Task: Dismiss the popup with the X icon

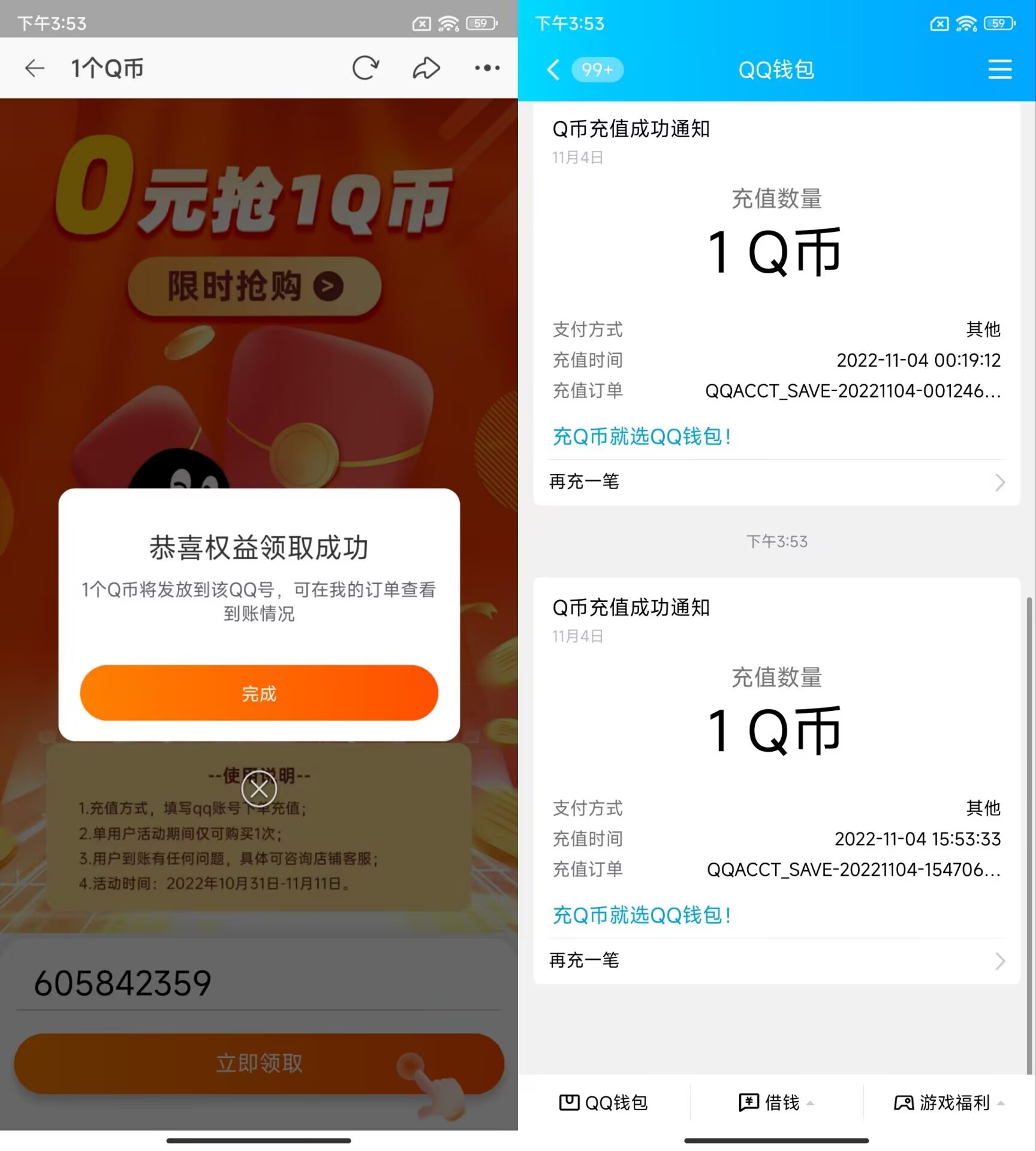Action: pos(259,789)
